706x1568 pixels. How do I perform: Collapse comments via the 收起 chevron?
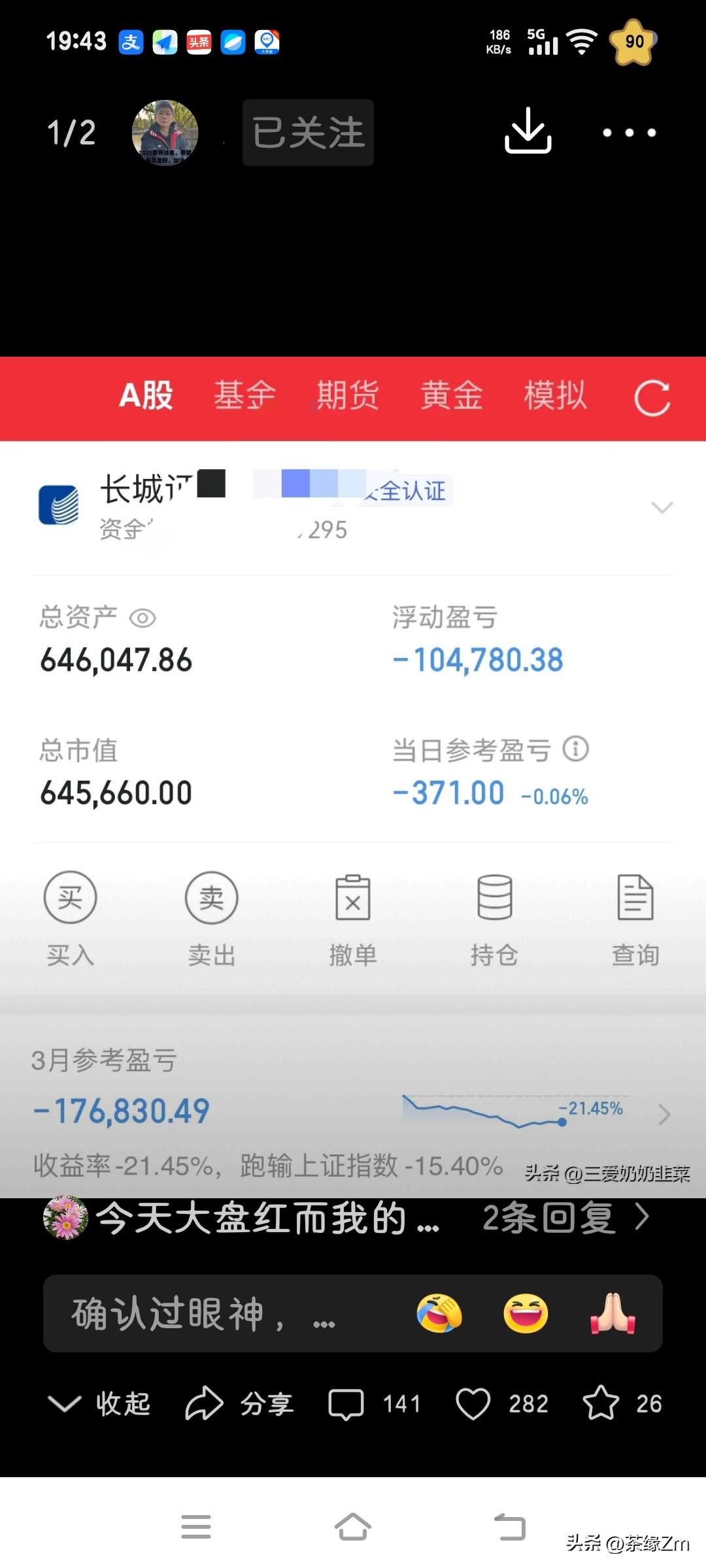pyautogui.click(x=64, y=1402)
